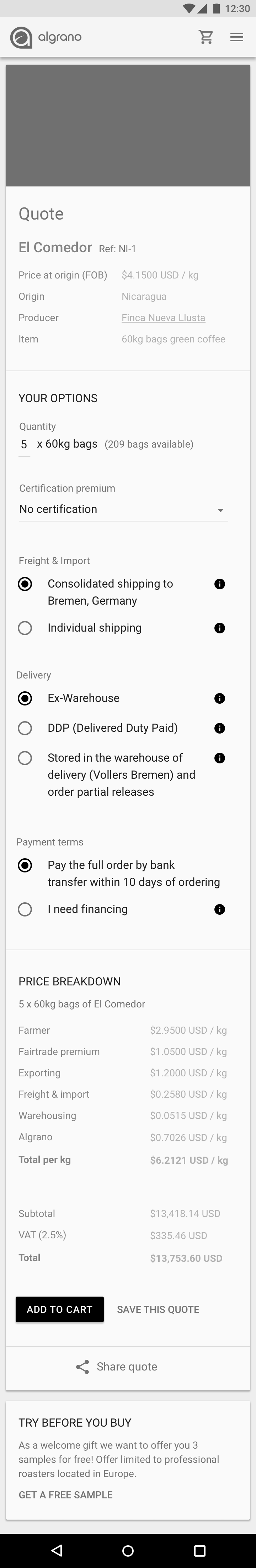Get a free sample
The image size is (256, 1568).
(x=66, y=1495)
